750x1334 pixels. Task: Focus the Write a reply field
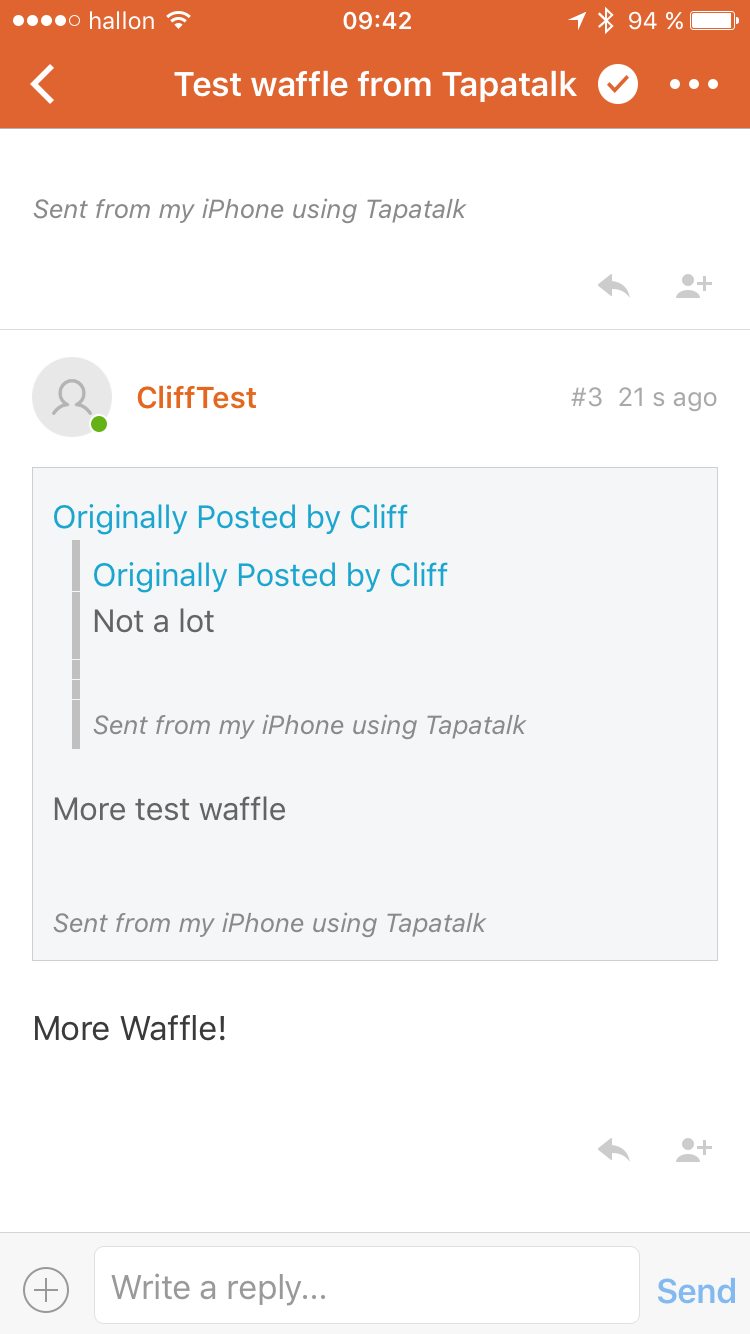click(x=366, y=1286)
